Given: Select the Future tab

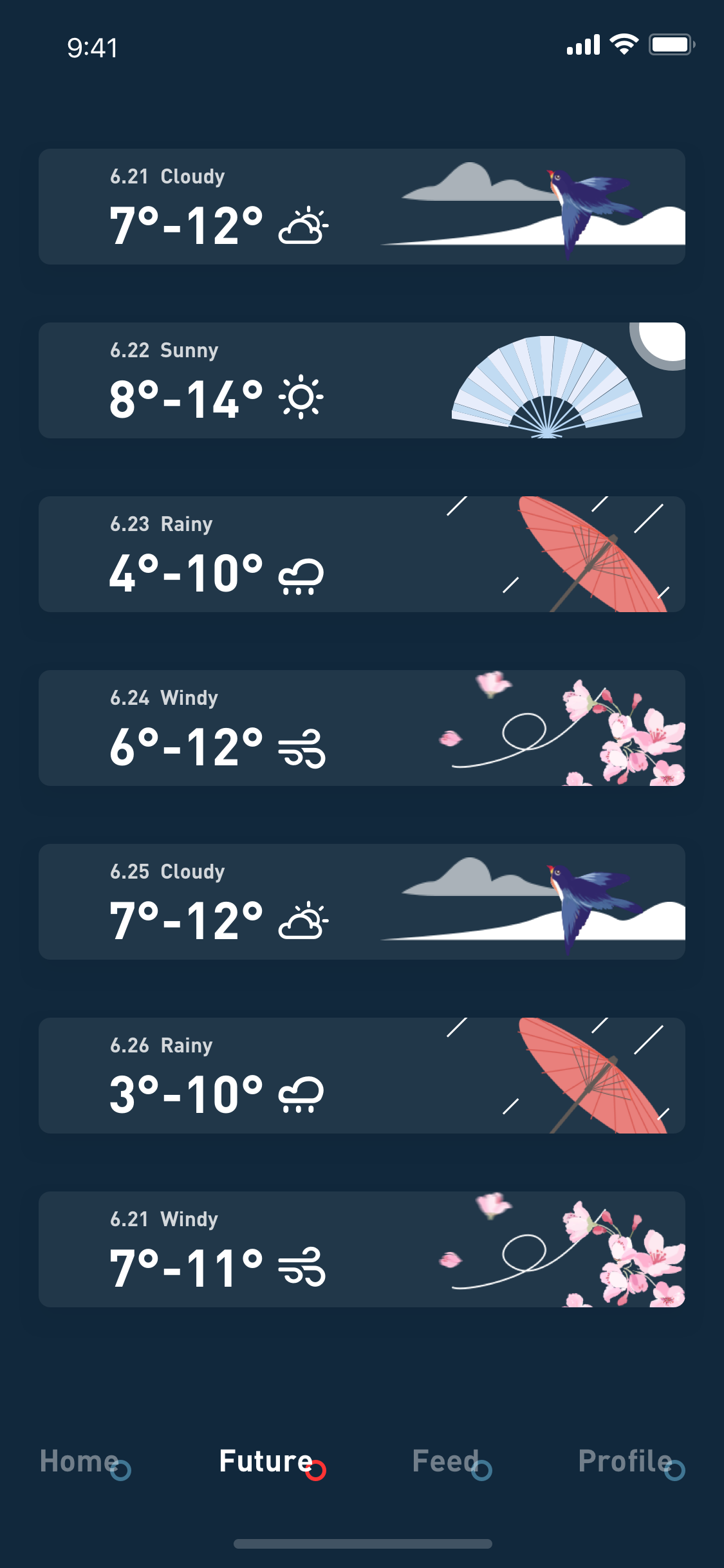Looking at the screenshot, I should tap(270, 1462).
